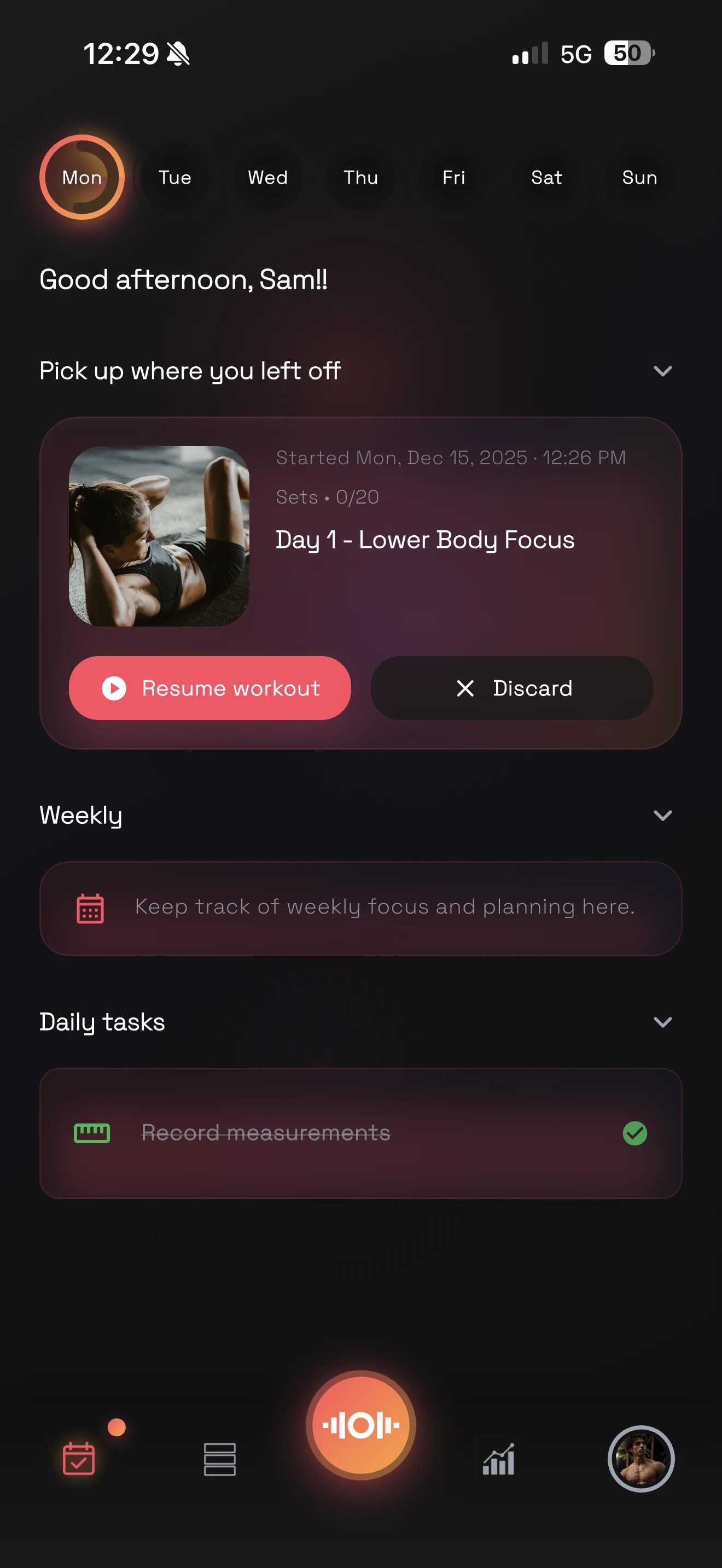Switch to Sat in the week strip
The image size is (722, 1568).
click(546, 177)
